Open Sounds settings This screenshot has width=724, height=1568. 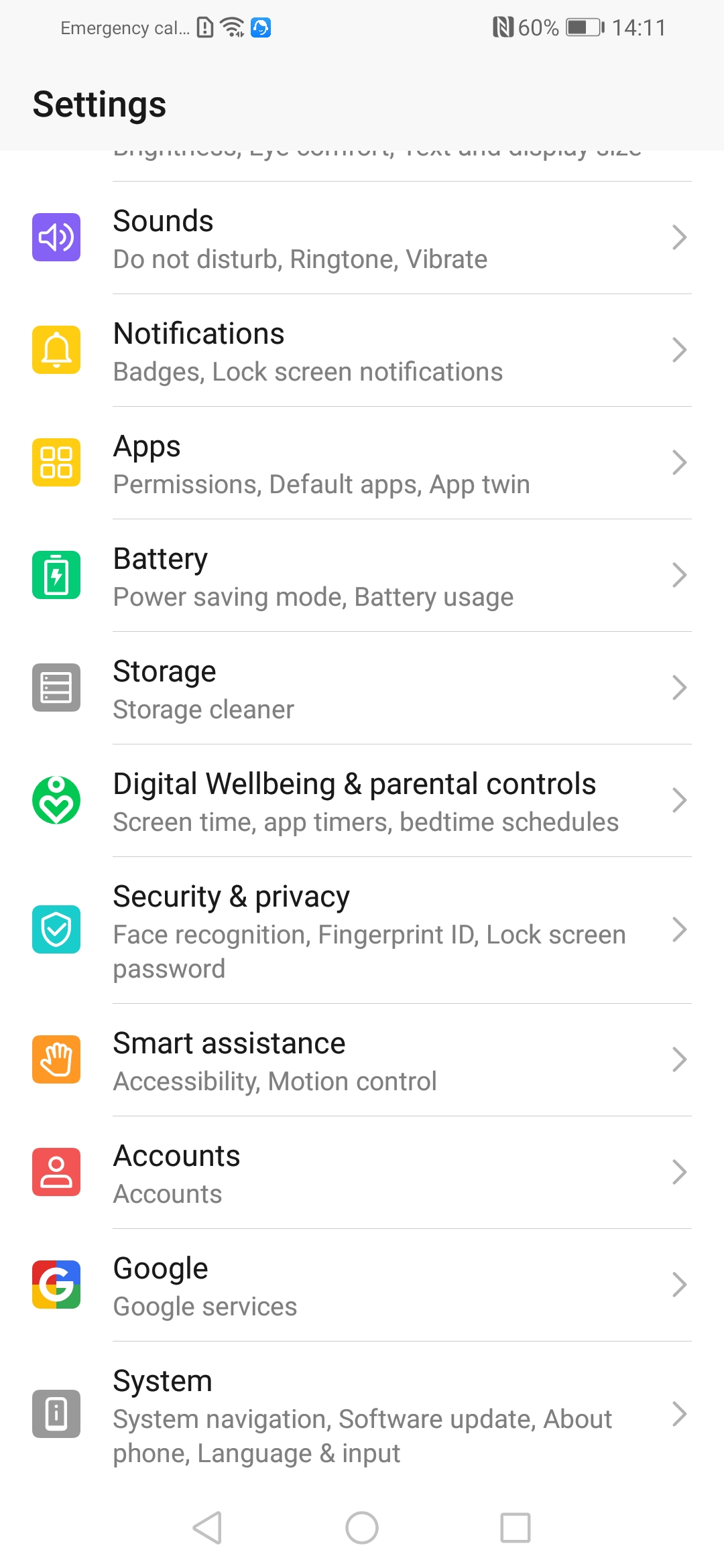click(362, 238)
